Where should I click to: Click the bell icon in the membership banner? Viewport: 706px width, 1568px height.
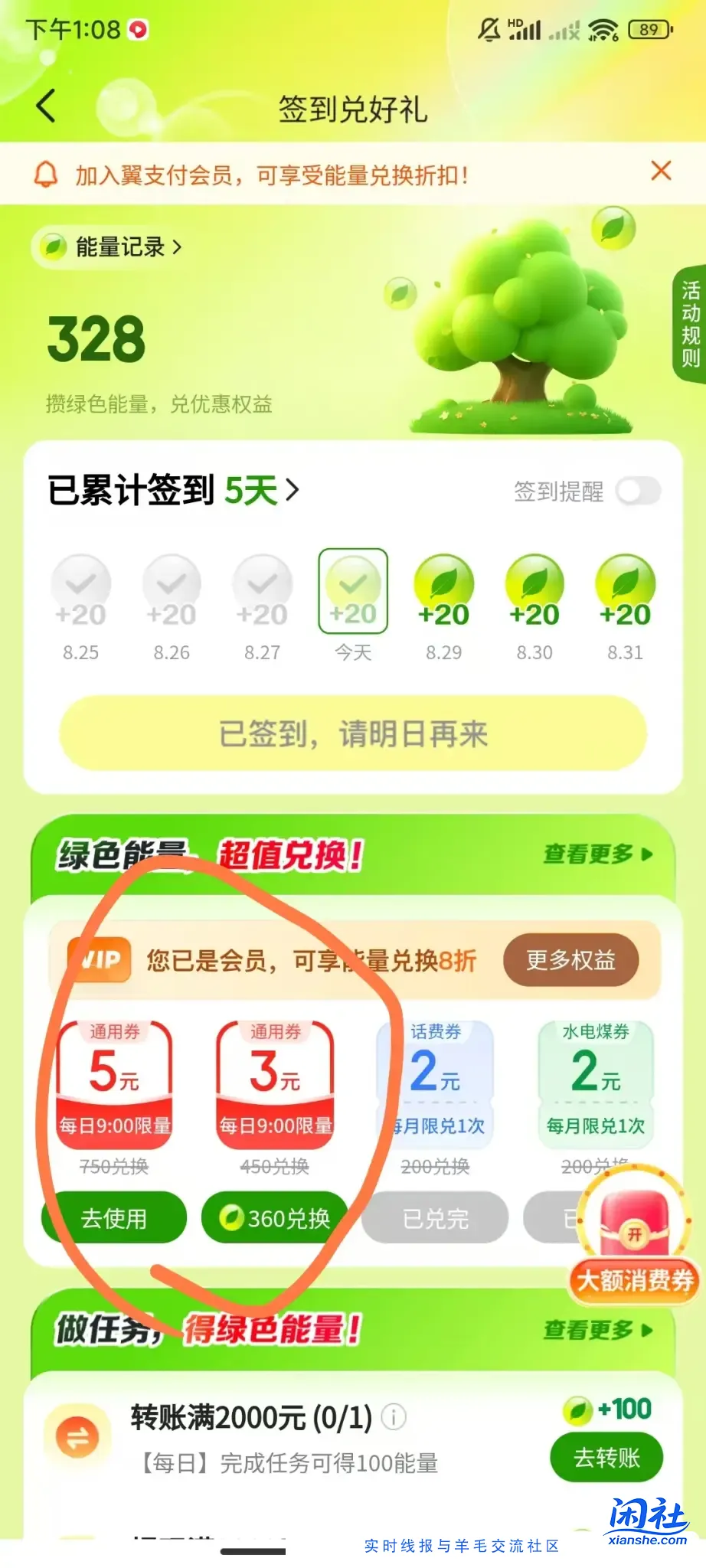point(46,173)
